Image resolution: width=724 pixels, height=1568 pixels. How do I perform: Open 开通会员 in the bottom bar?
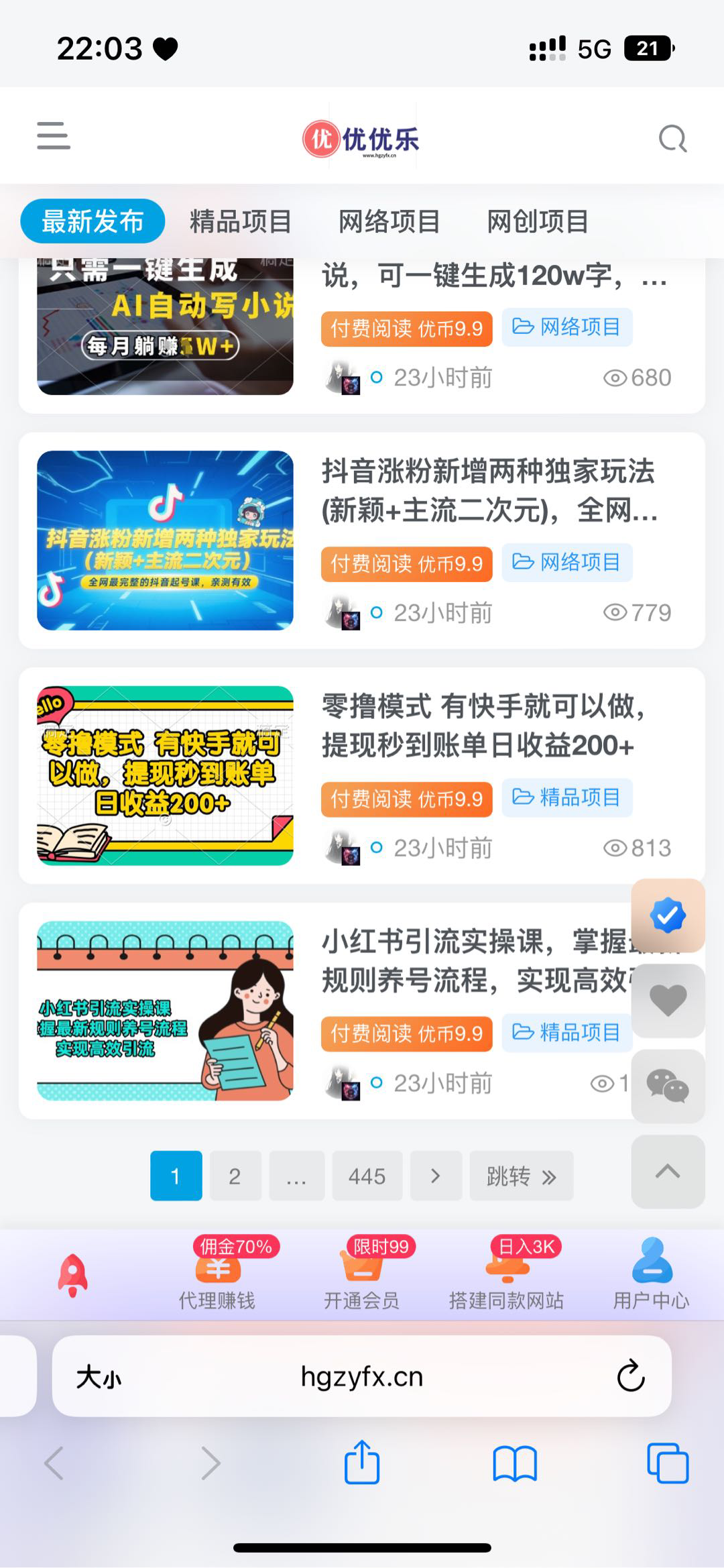click(361, 1278)
